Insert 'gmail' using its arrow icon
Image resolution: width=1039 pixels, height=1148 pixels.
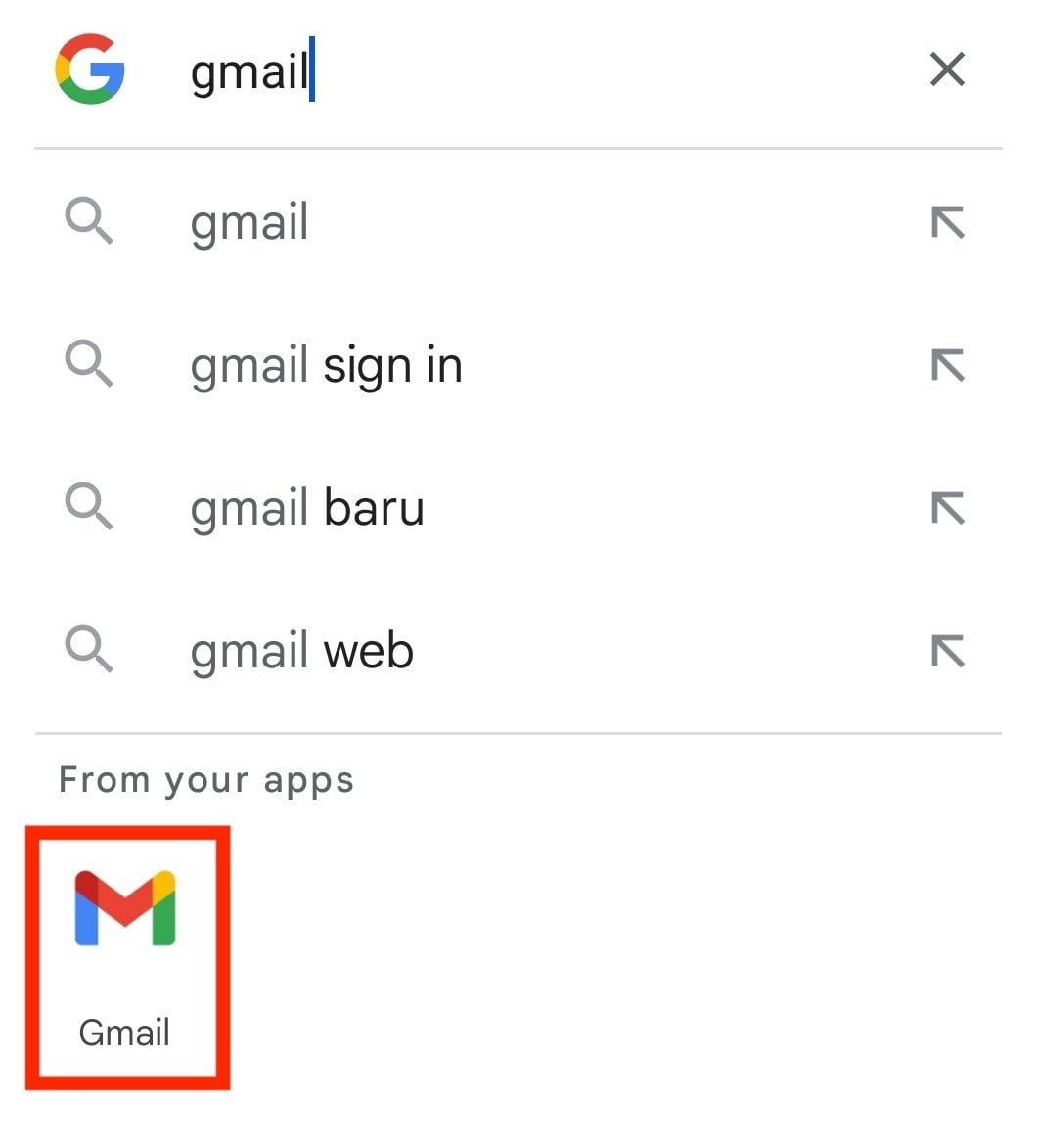click(x=947, y=223)
